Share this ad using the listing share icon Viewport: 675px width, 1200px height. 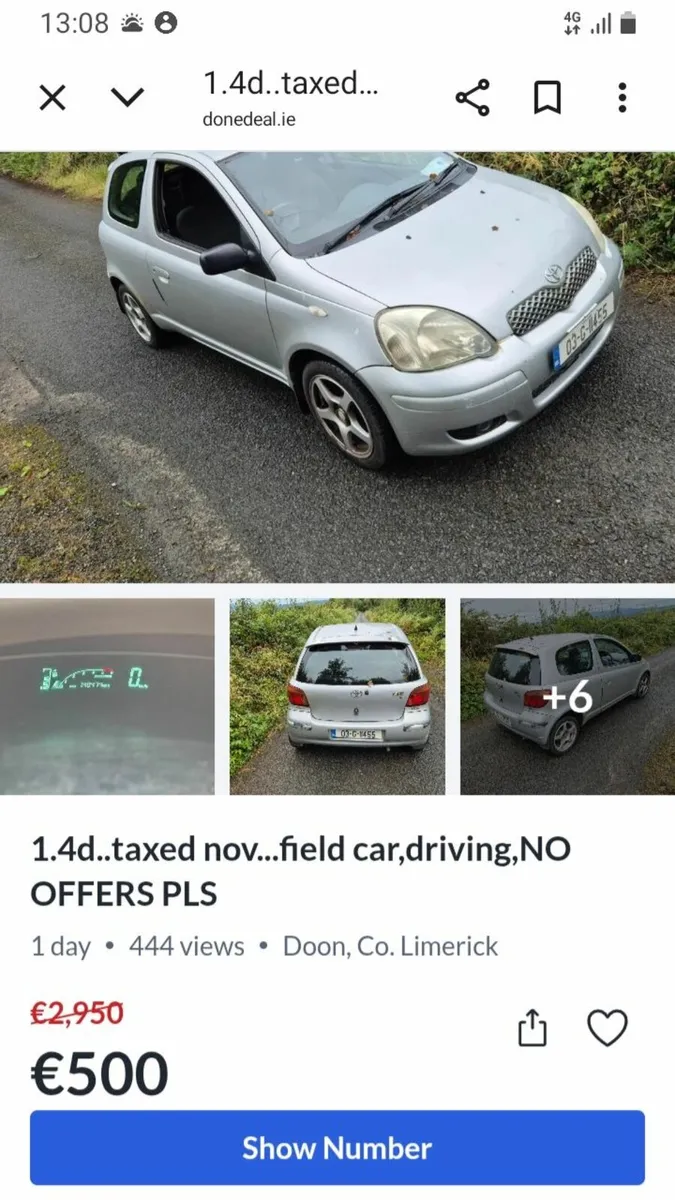tap(532, 1028)
